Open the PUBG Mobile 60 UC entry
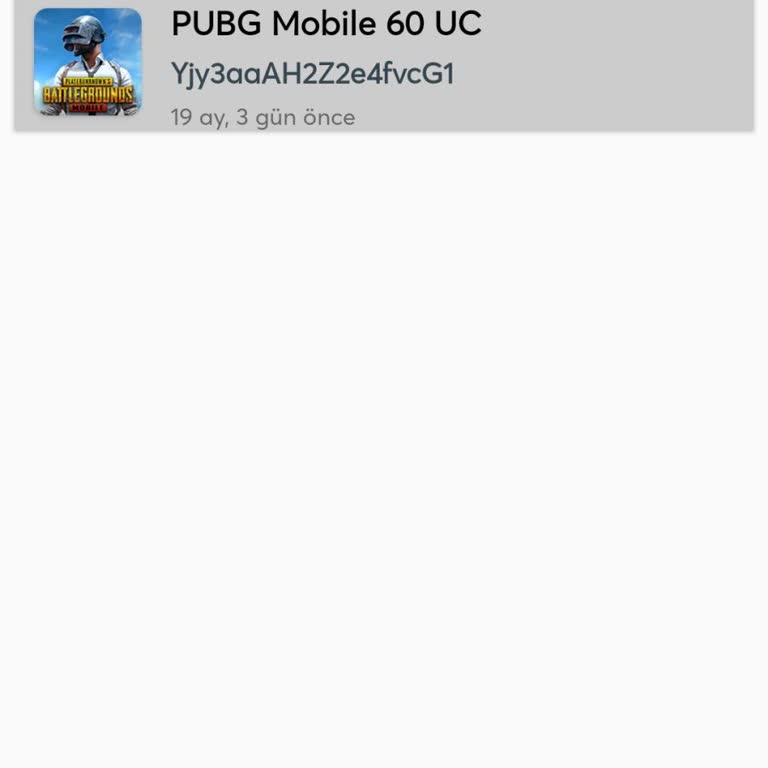 click(x=384, y=64)
